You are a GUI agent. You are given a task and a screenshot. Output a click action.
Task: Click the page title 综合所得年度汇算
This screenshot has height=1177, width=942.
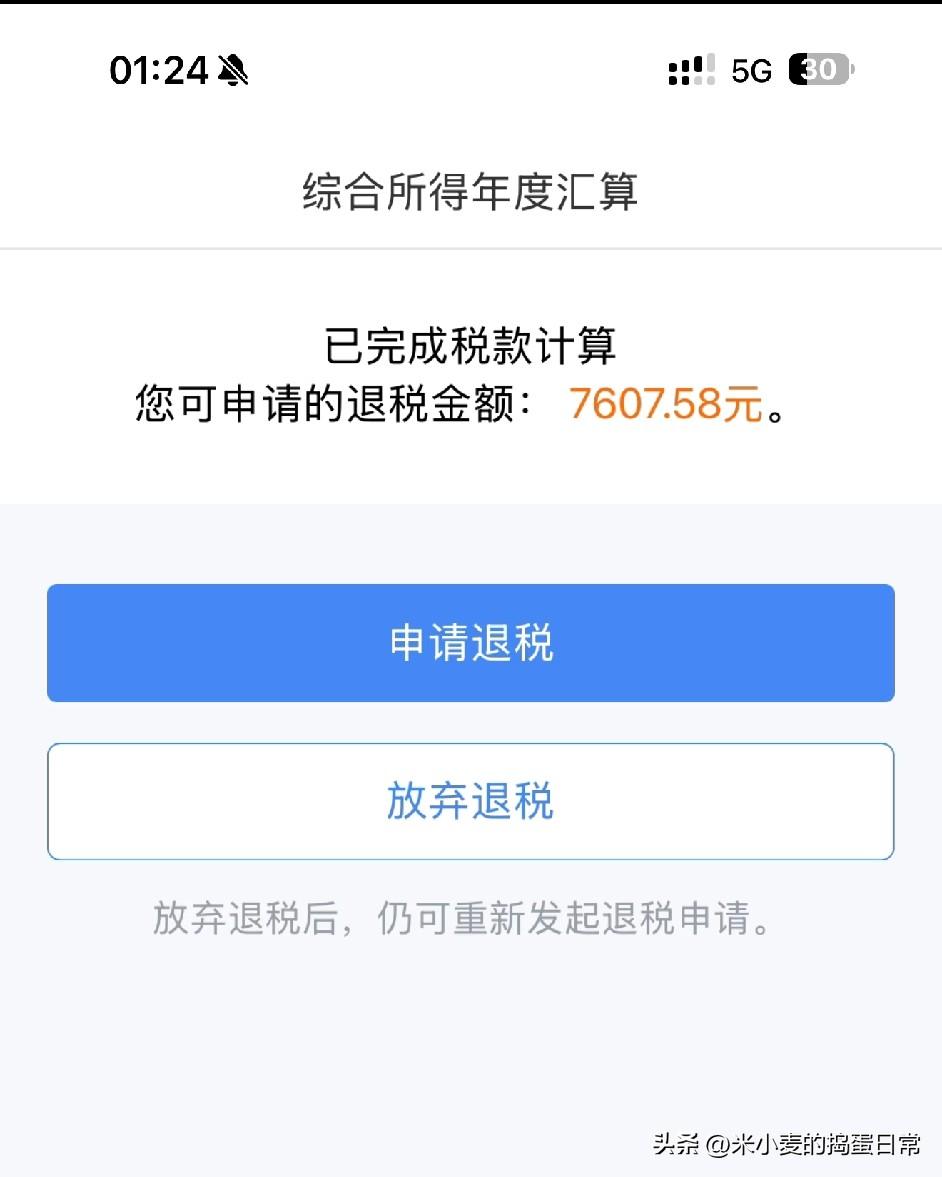pyautogui.click(x=470, y=190)
